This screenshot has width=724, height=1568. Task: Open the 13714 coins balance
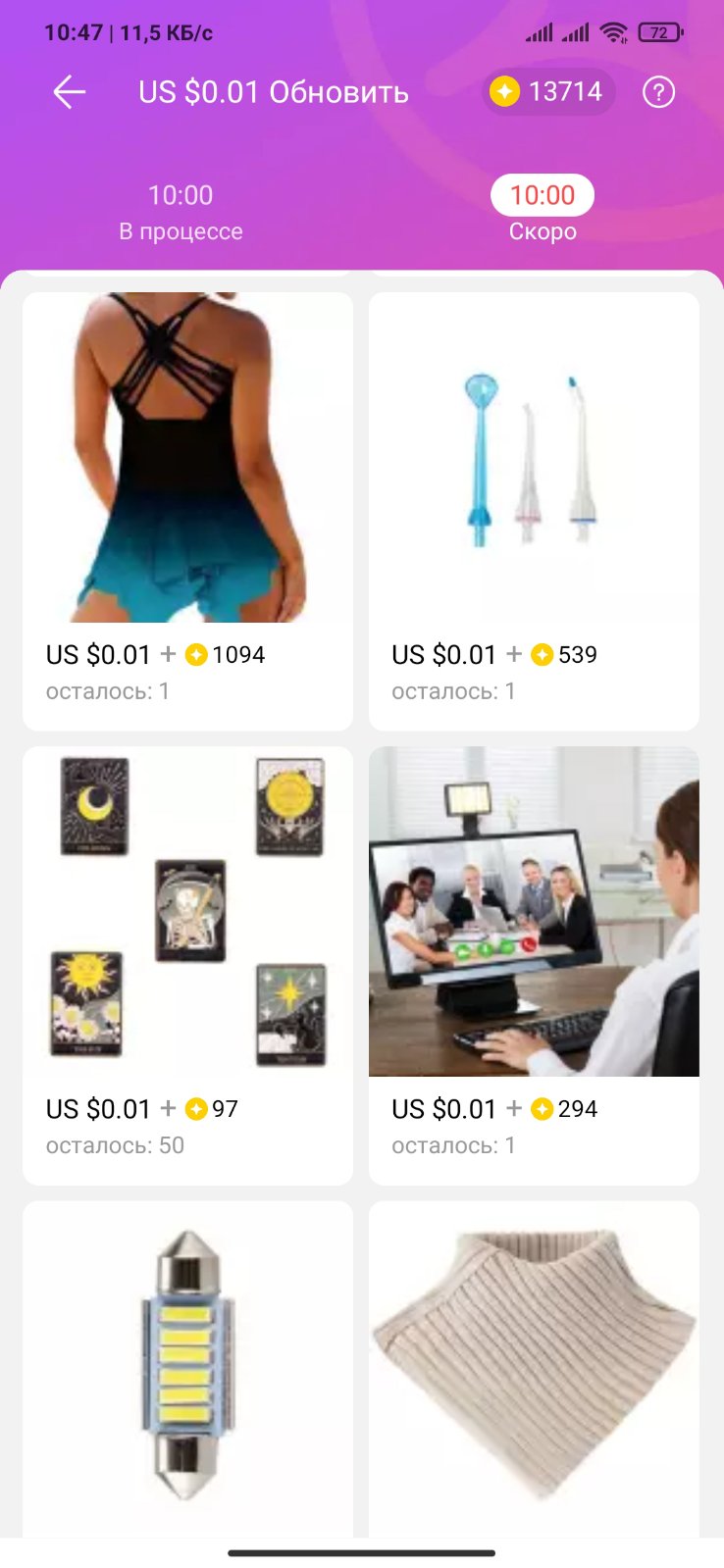pos(548,92)
